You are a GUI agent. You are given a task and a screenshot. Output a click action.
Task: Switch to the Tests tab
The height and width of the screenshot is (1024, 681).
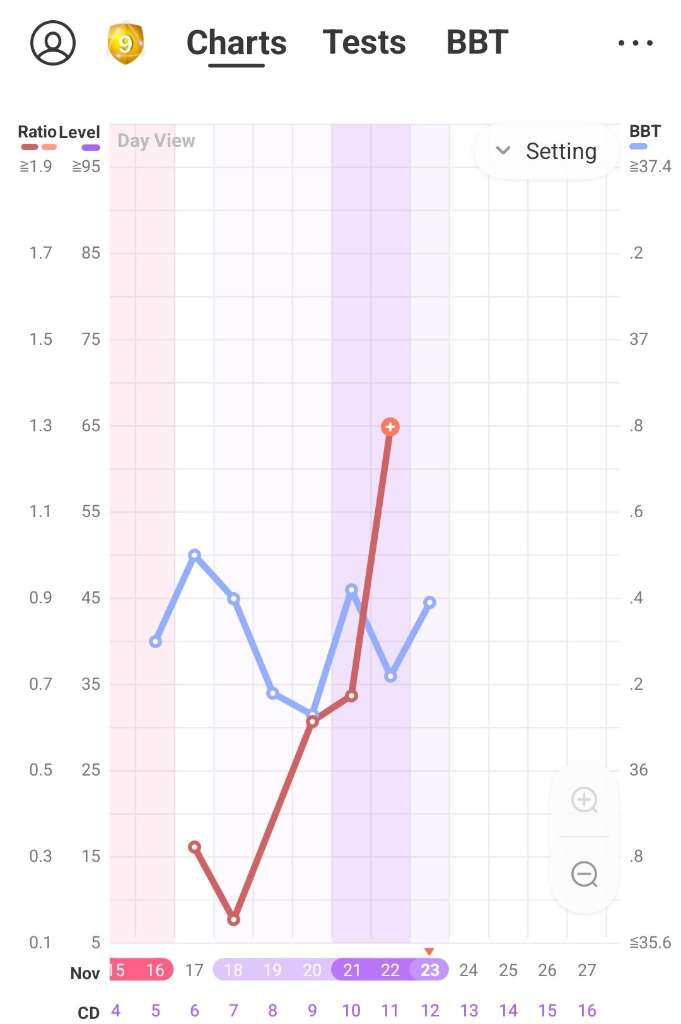click(x=364, y=43)
